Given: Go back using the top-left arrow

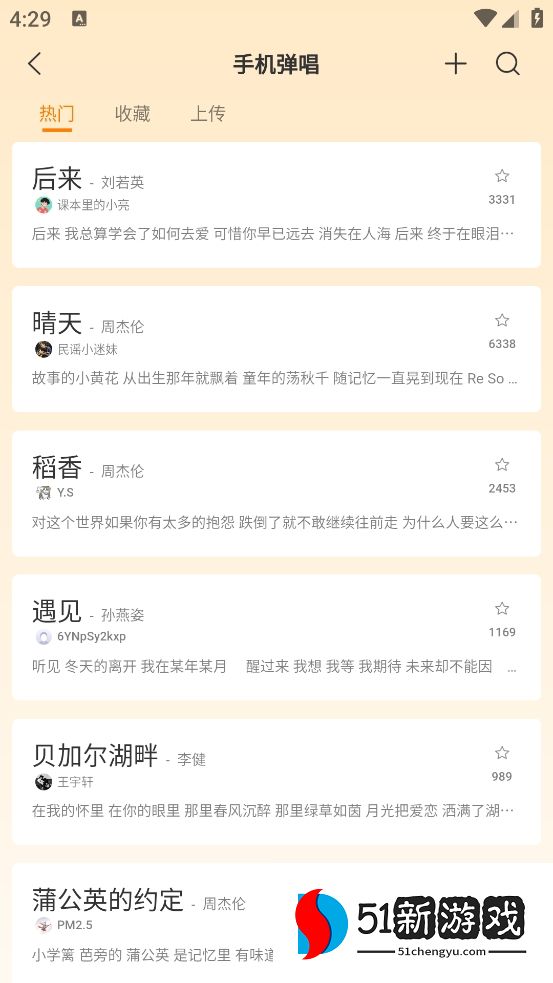Looking at the screenshot, I should (x=35, y=64).
